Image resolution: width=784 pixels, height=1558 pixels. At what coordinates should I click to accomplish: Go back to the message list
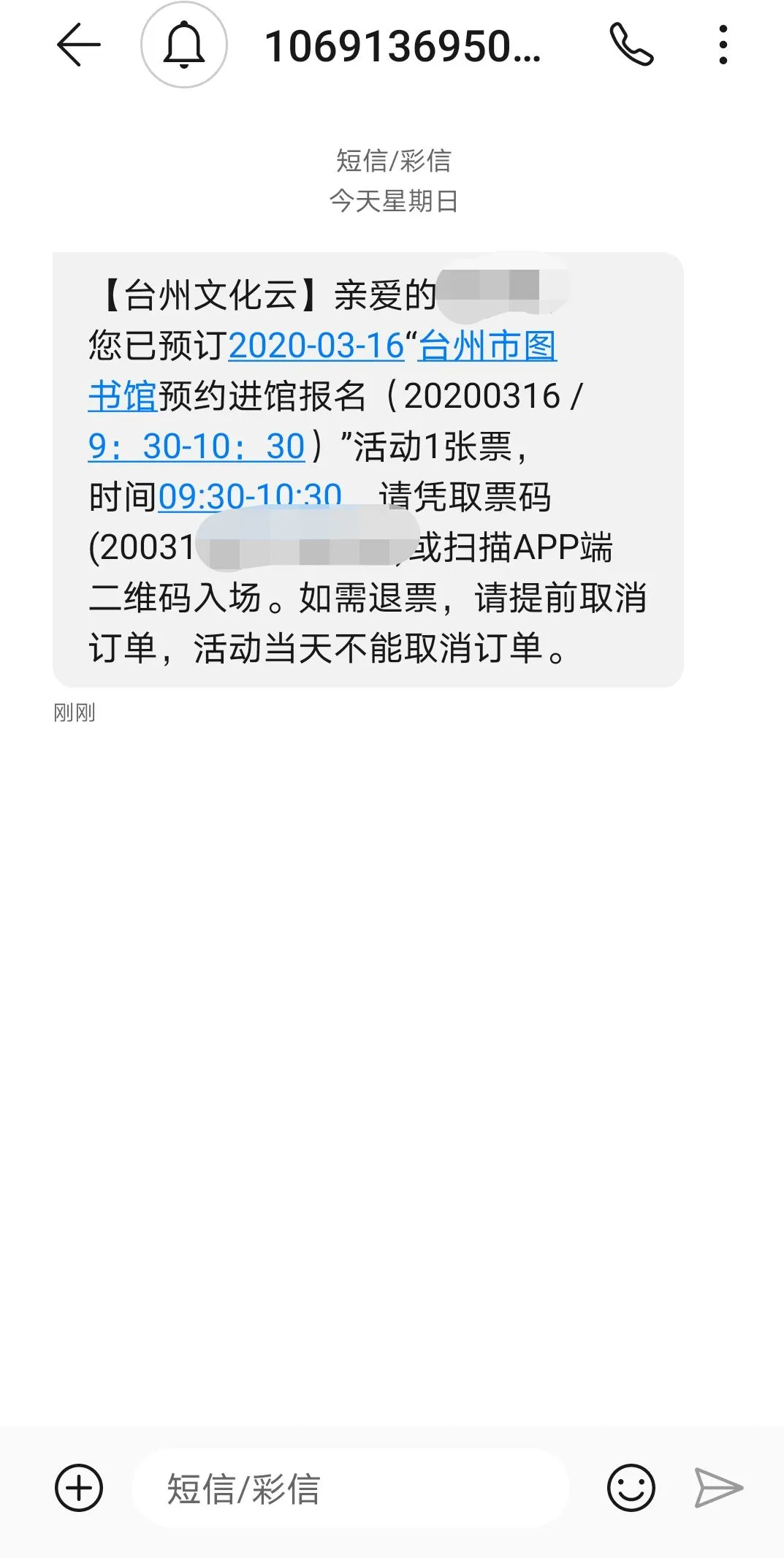click(78, 45)
